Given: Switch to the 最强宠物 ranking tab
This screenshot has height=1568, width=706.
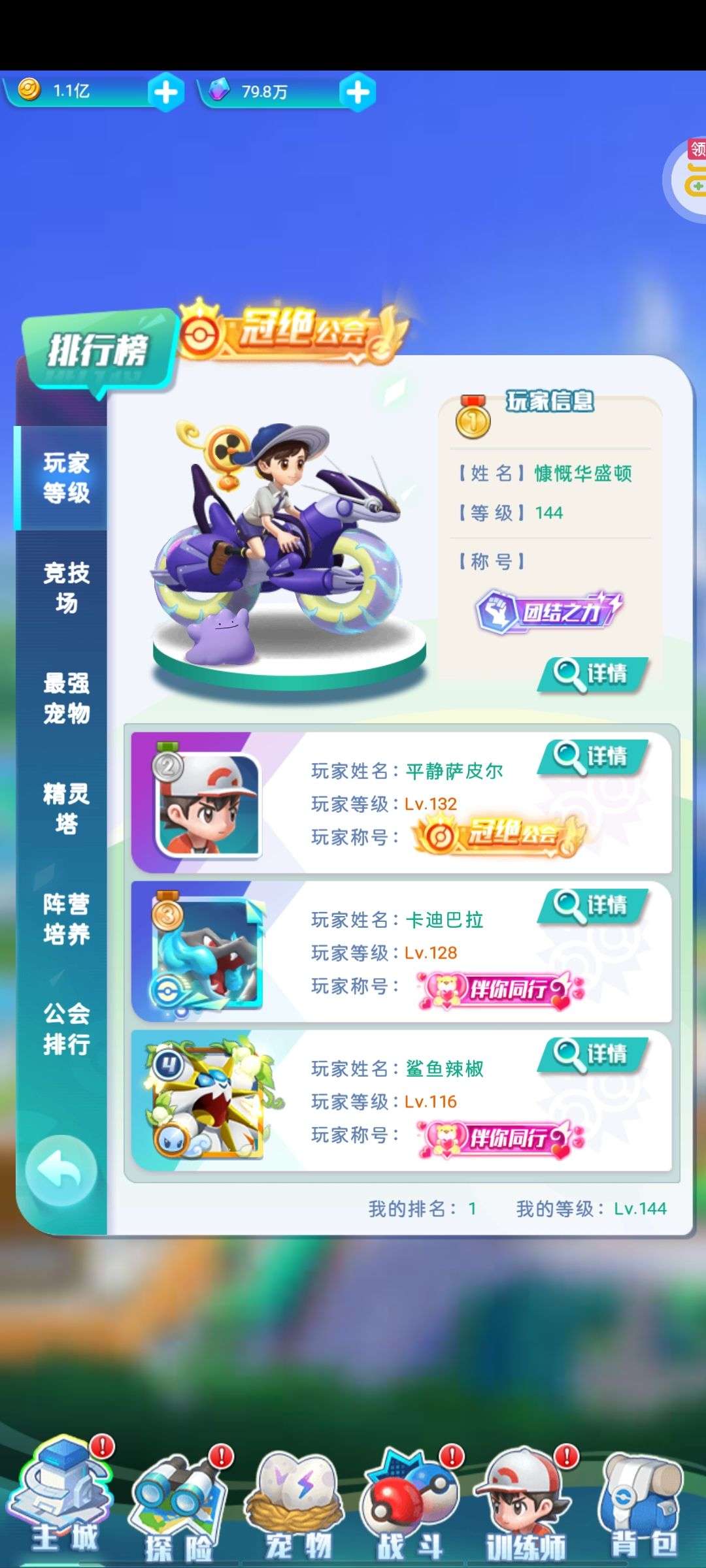Looking at the screenshot, I should pos(65,698).
